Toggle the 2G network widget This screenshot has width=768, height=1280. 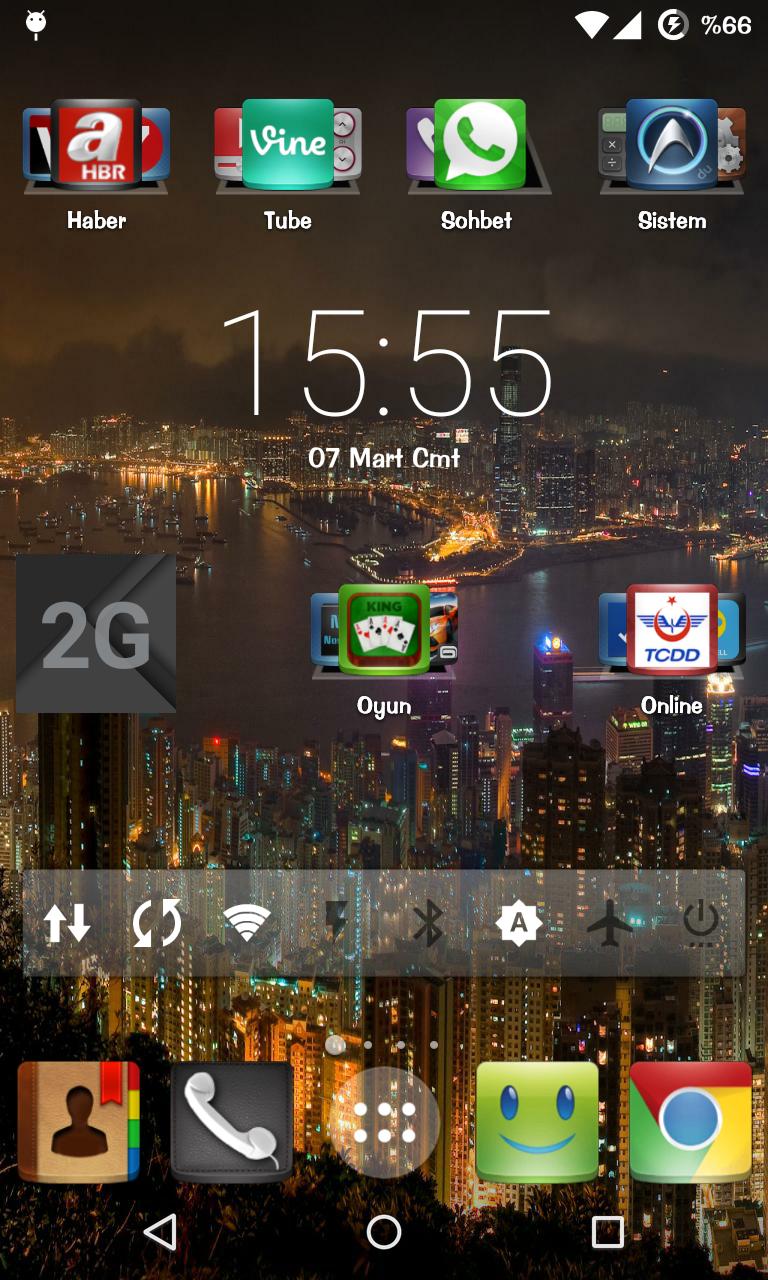tap(96, 633)
